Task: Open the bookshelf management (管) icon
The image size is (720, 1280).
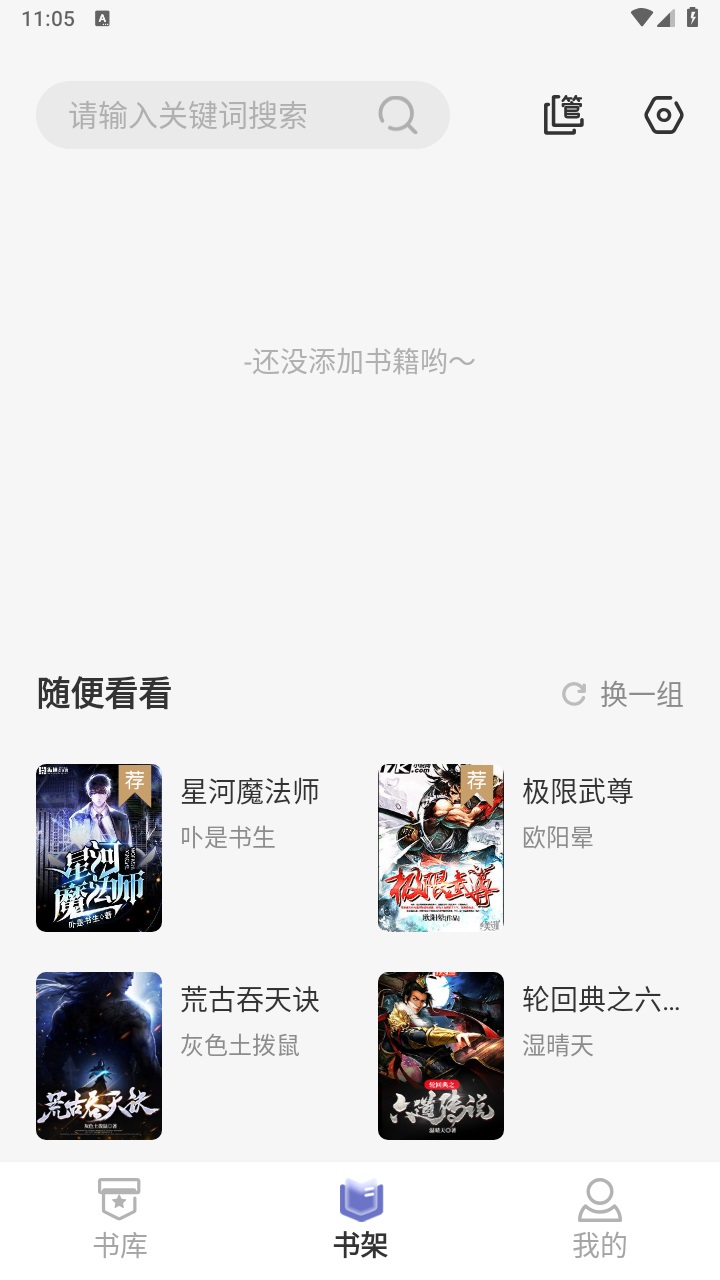Action: tap(563, 115)
